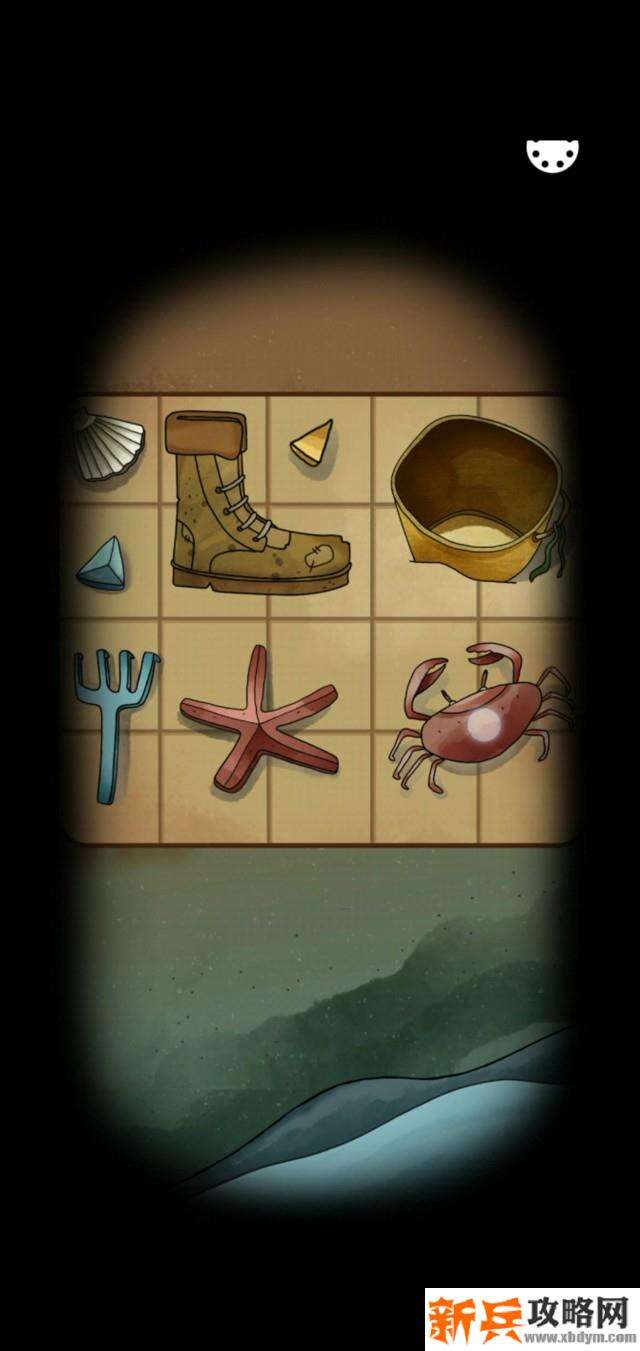640x1351 pixels.
Task: Tap the yellow cone-shaped shard
Action: [314, 443]
